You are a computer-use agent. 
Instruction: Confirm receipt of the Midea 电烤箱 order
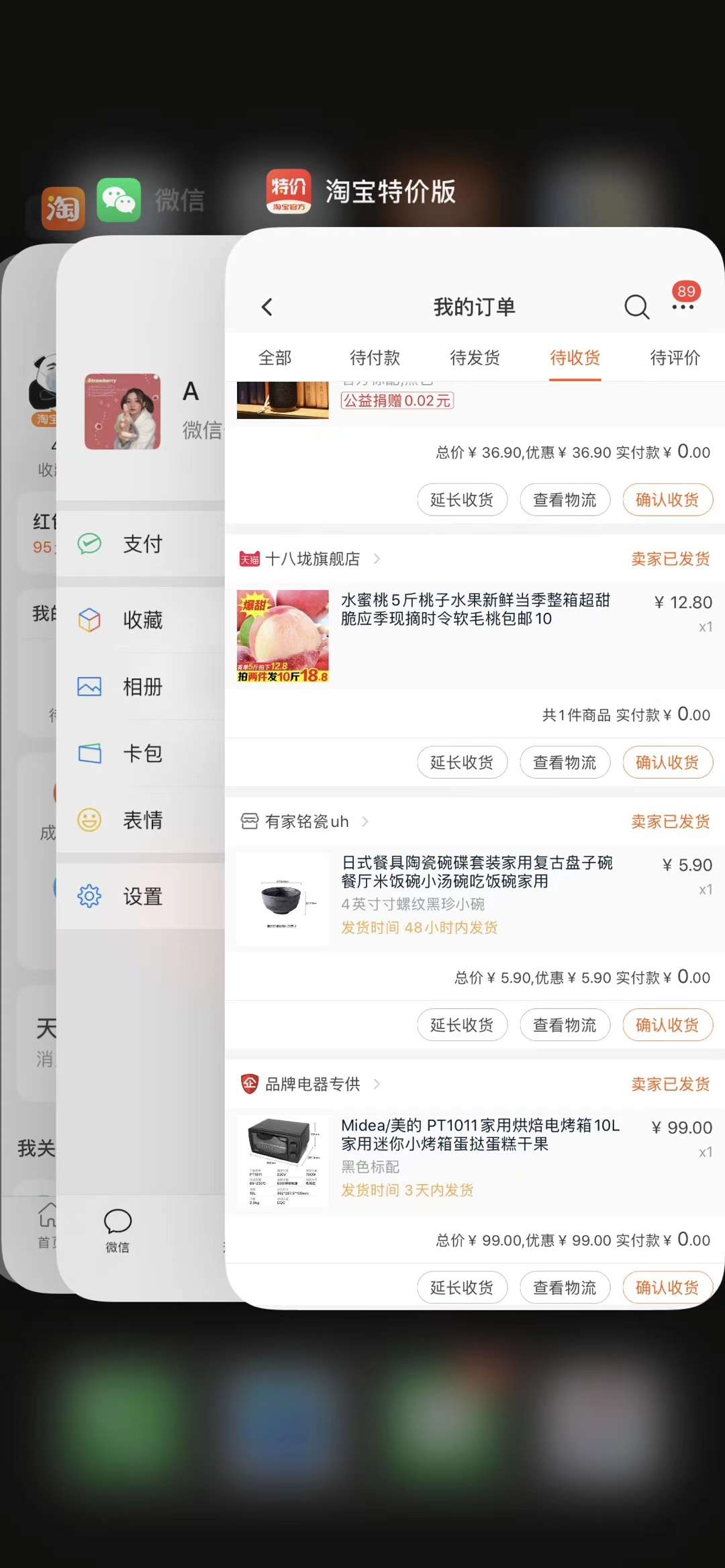(667, 1287)
